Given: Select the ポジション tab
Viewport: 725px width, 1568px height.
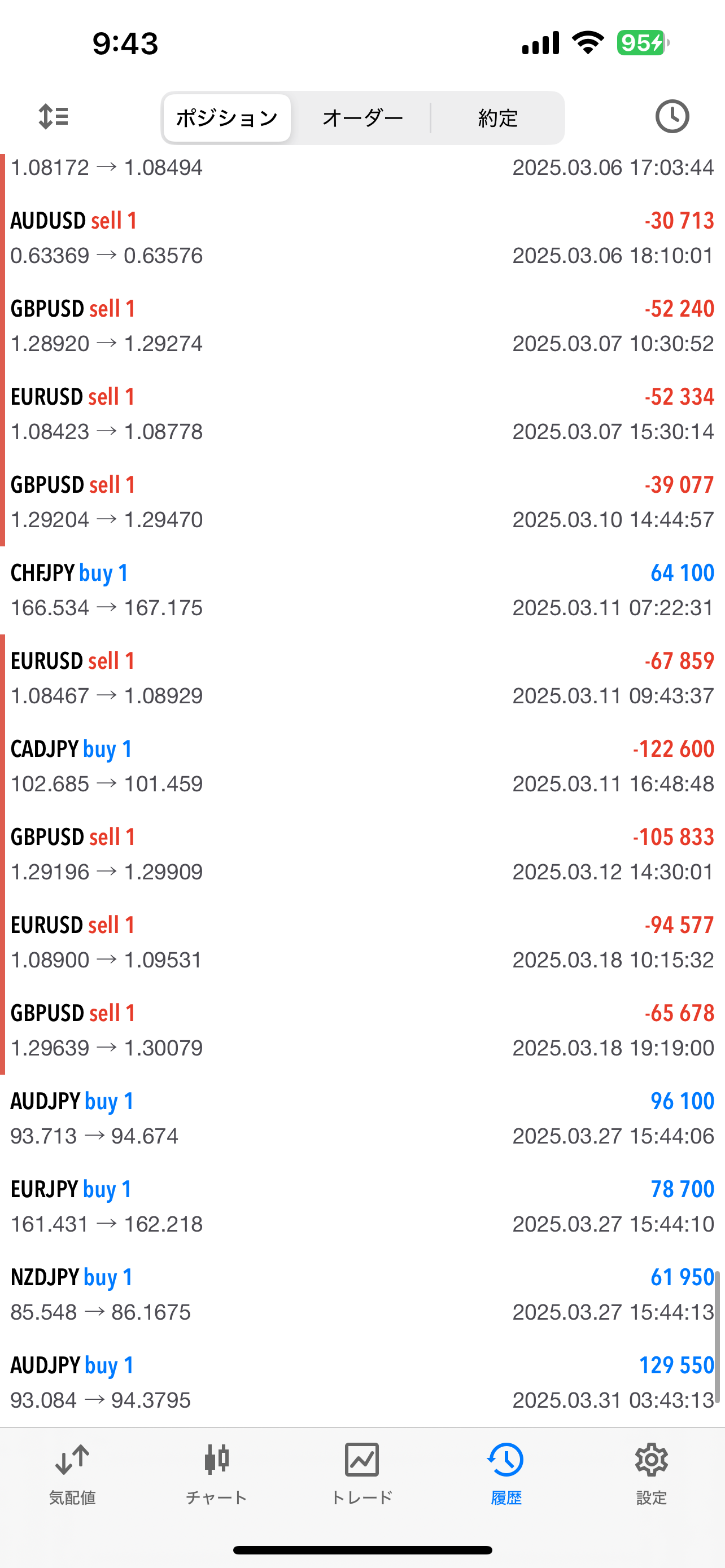Looking at the screenshot, I should click(x=227, y=118).
